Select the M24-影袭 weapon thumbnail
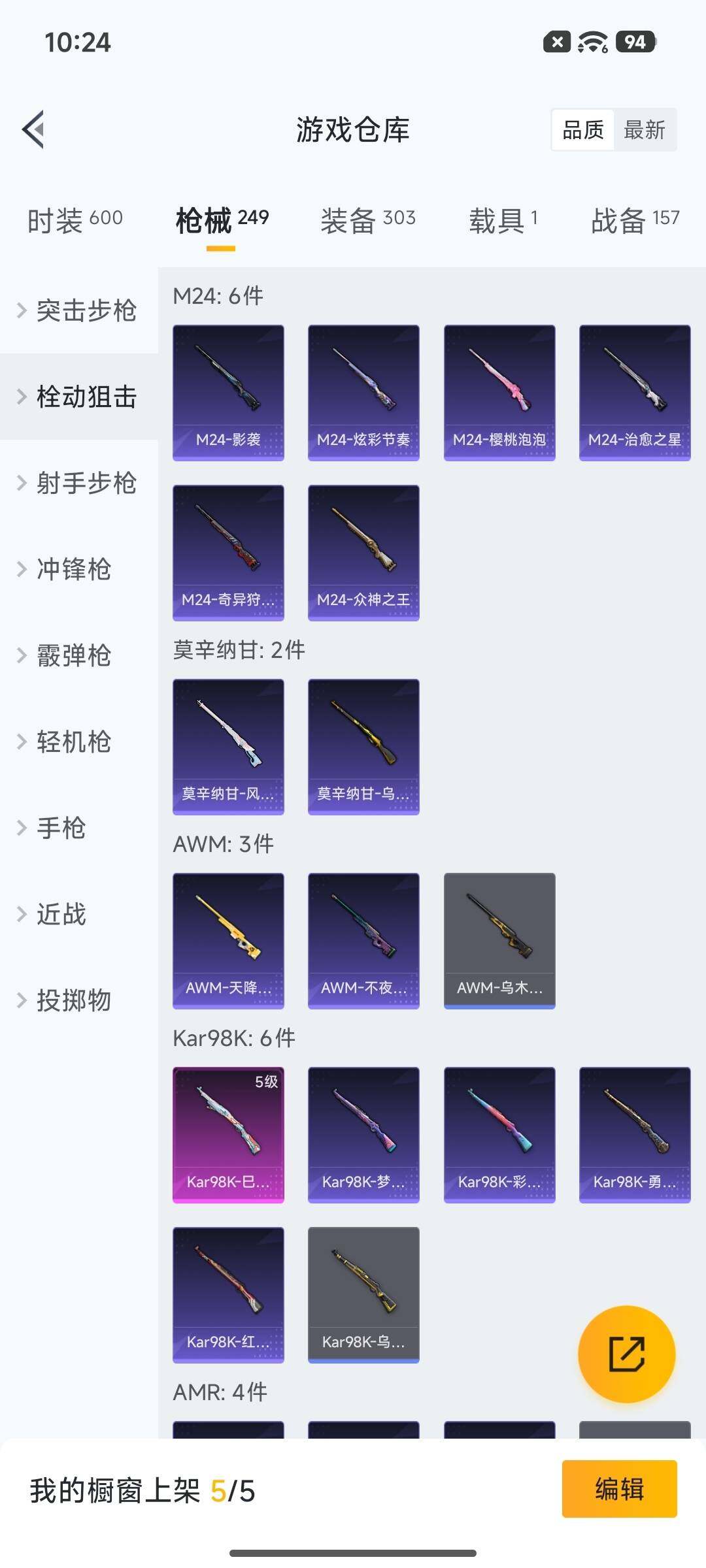Image resolution: width=706 pixels, height=1568 pixels. pyautogui.click(x=228, y=391)
